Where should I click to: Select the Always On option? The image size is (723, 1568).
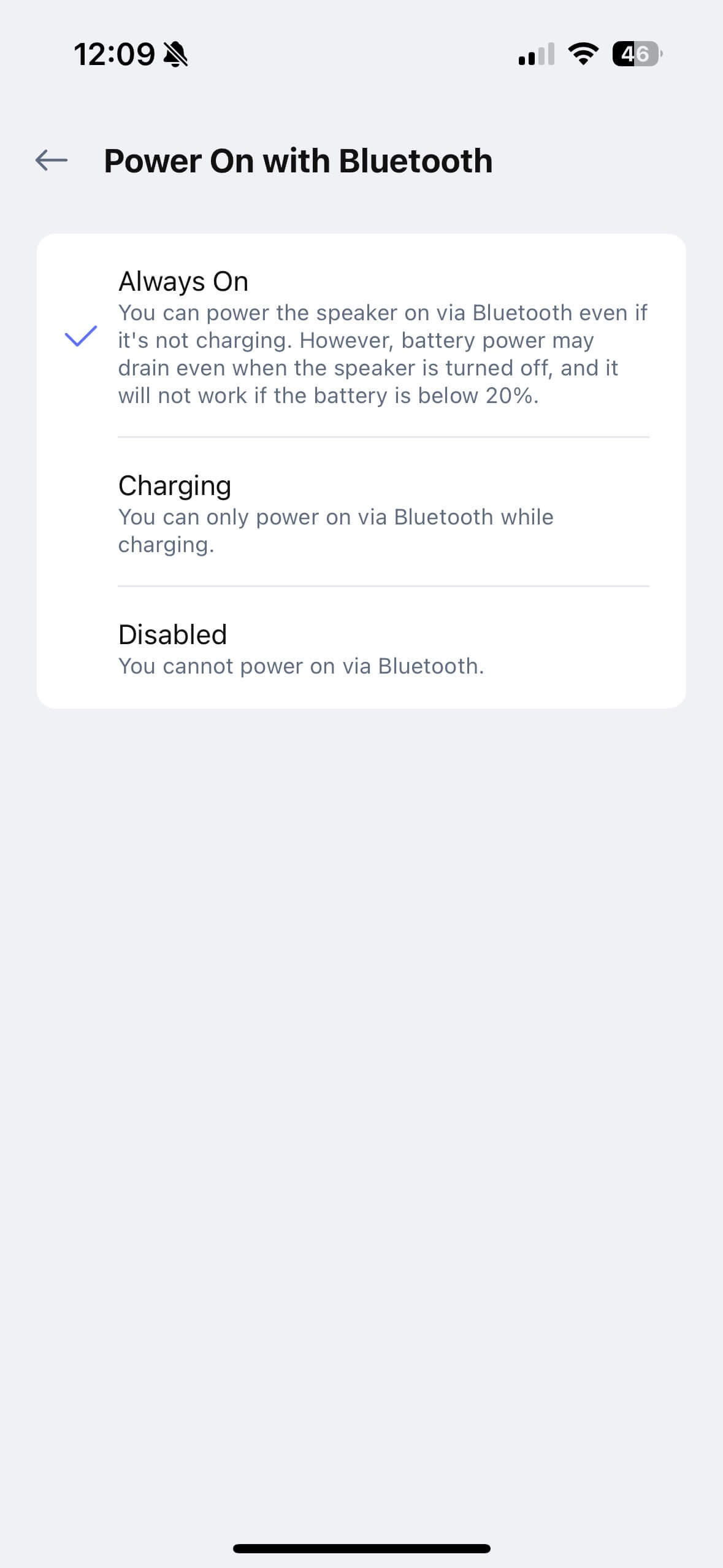point(361,336)
